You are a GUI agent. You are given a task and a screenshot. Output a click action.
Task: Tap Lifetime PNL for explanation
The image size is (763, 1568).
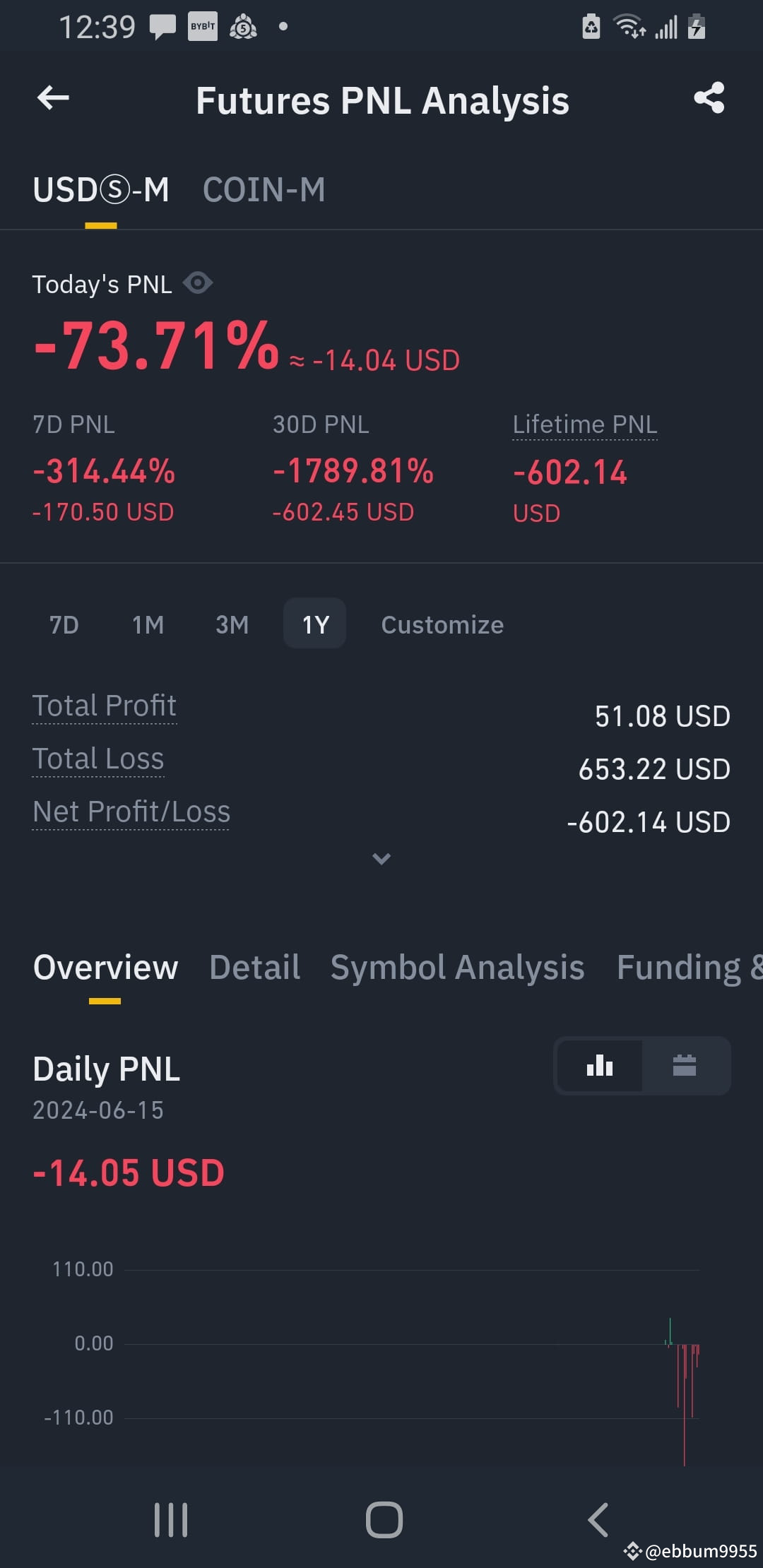click(585, 424)
